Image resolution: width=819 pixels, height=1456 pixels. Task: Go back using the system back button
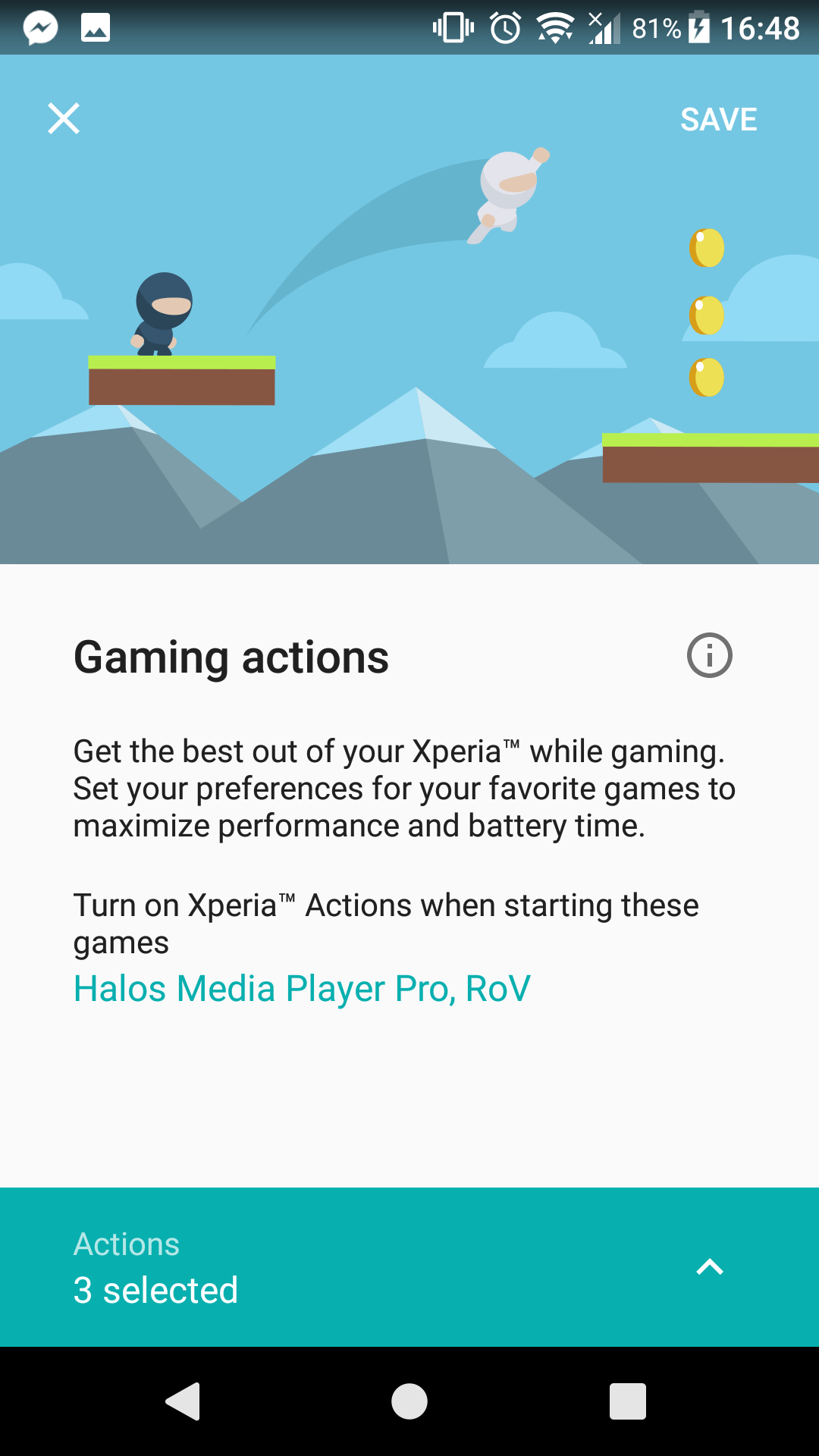[x=183, y=1401]
